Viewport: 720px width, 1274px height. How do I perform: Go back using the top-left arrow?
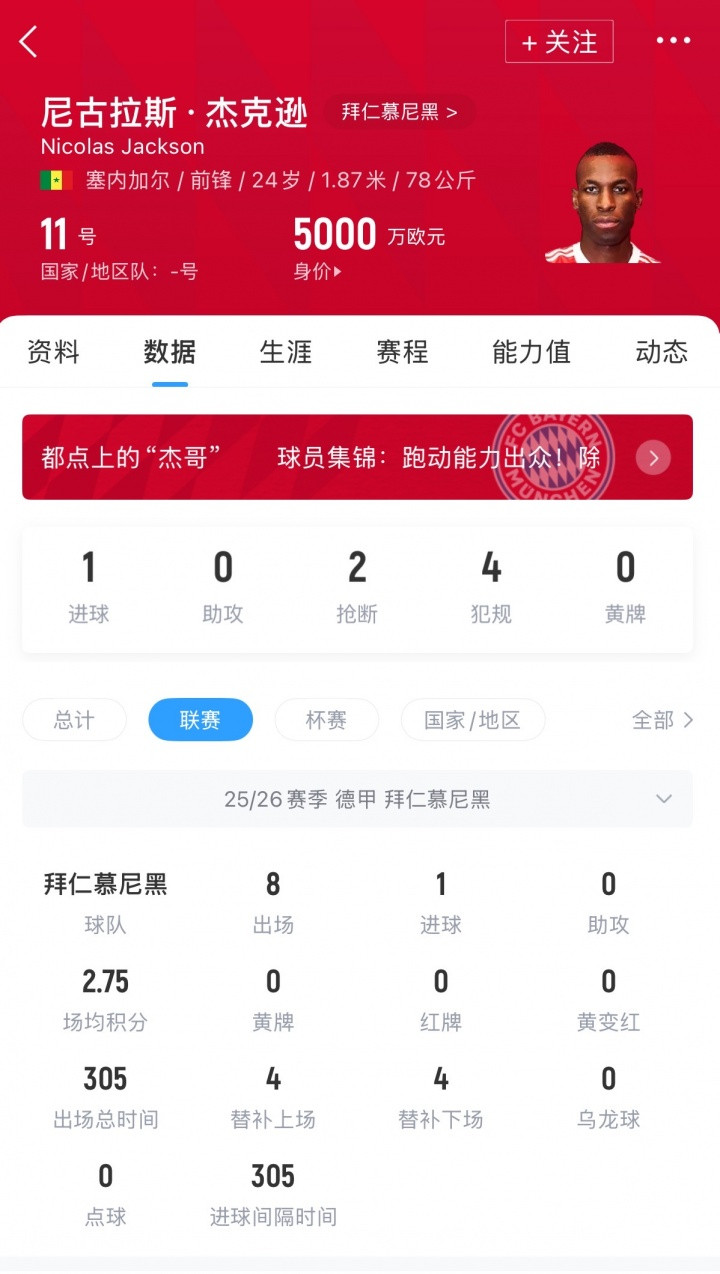click(29, 42)
